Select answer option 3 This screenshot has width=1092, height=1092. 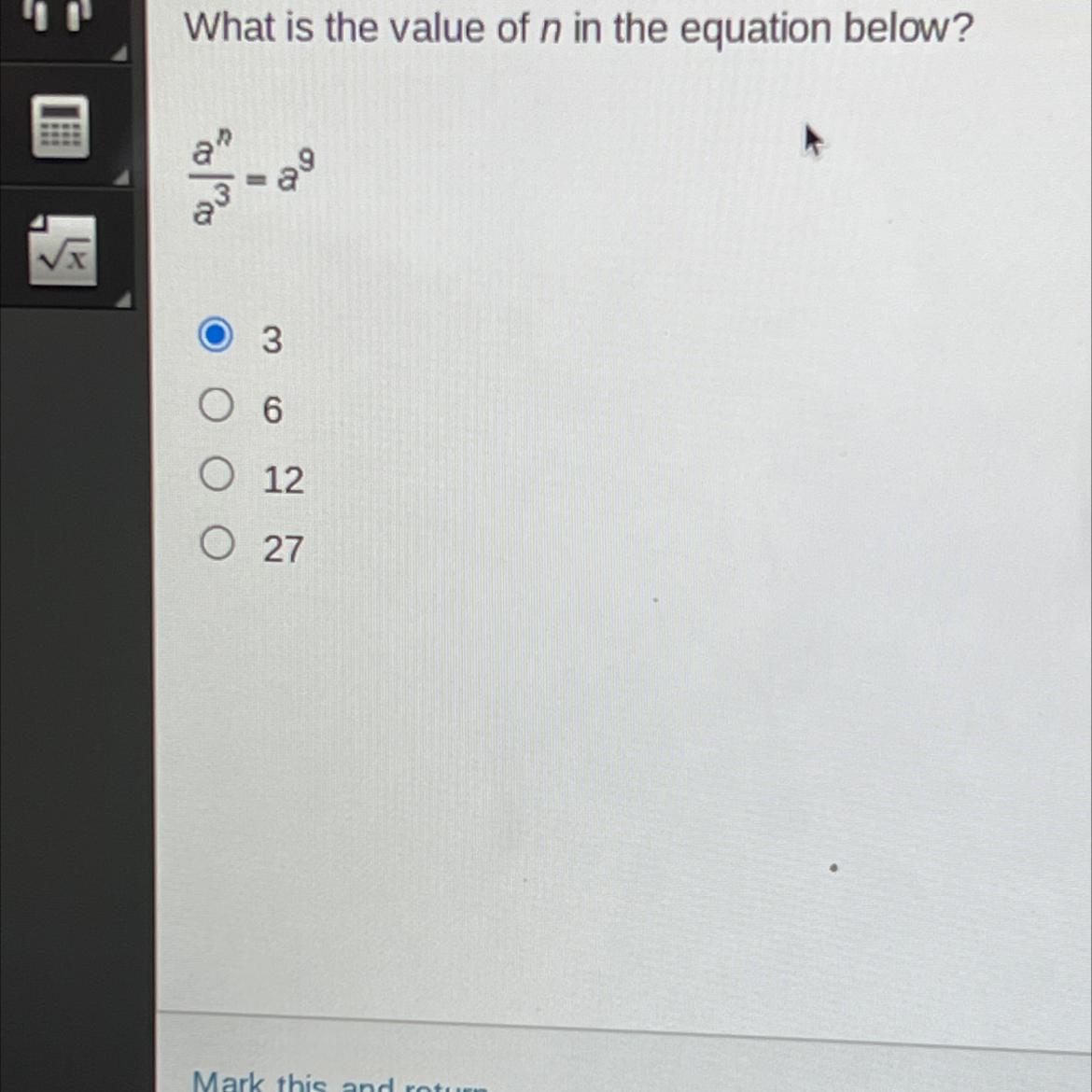217,334
